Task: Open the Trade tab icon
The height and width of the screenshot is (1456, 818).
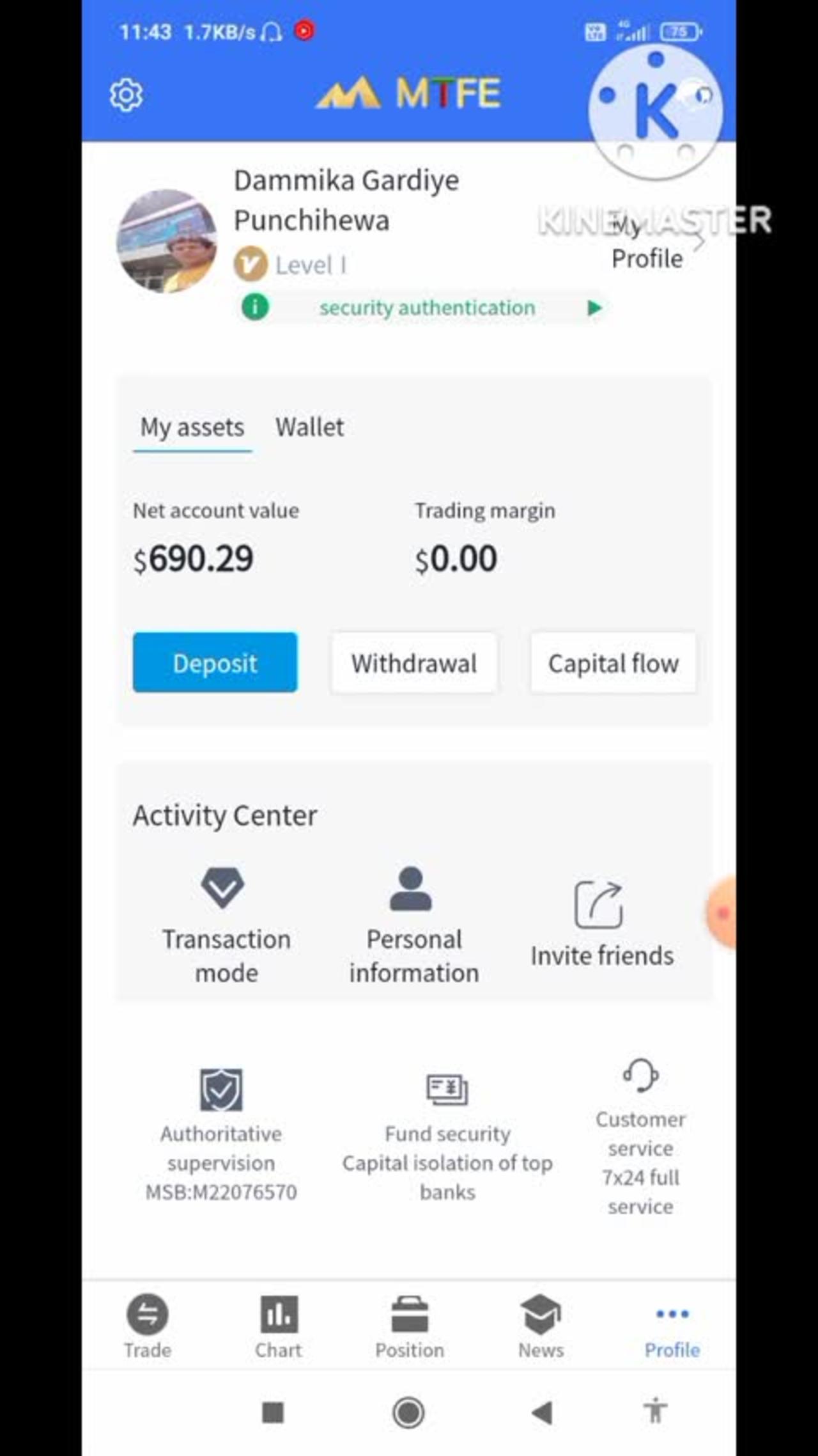Action: click(x=146, y=1314)
